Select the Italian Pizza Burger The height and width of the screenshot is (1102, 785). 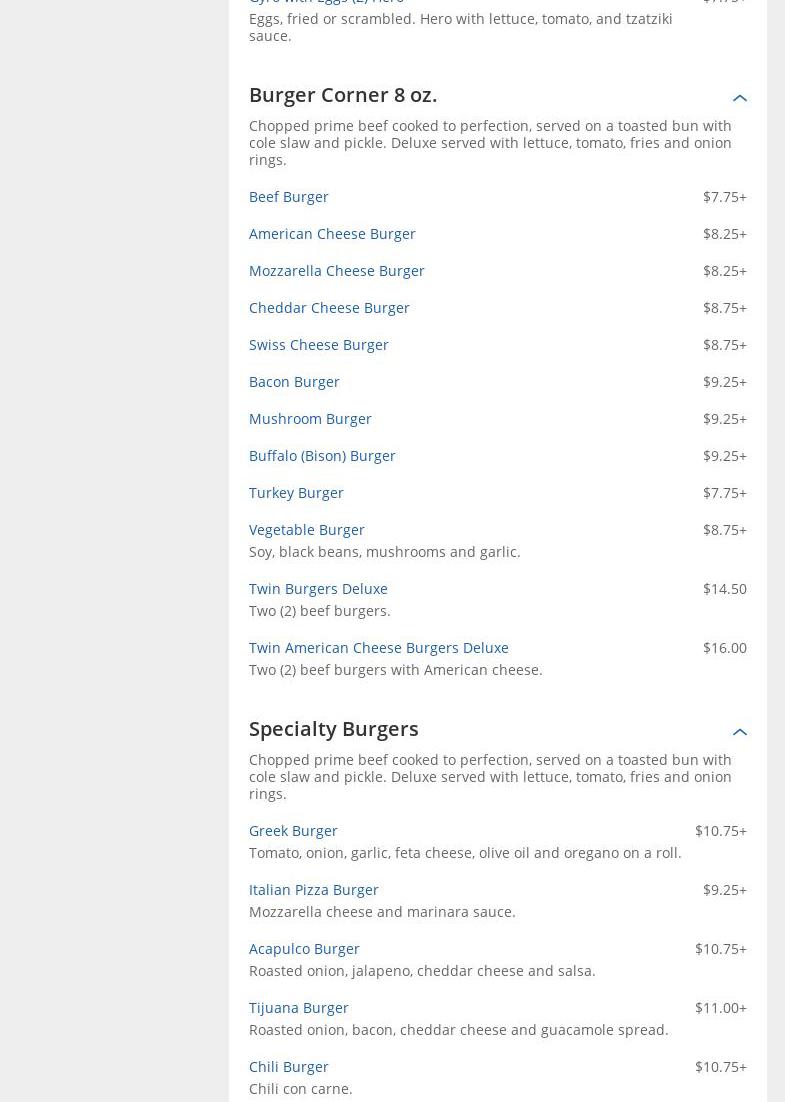click(313, 890)
